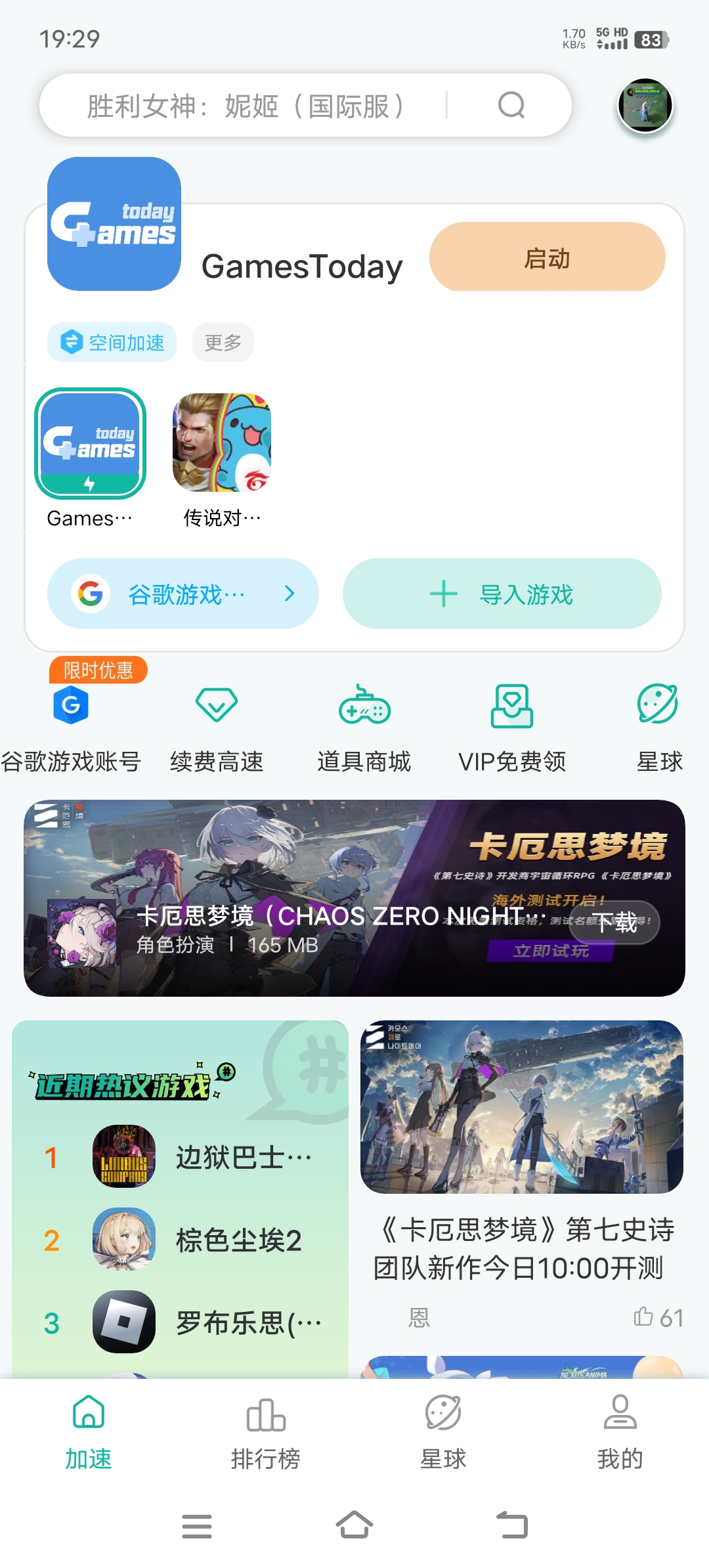Tap the 启动 button for GamesToday

[x=547, y=257]
